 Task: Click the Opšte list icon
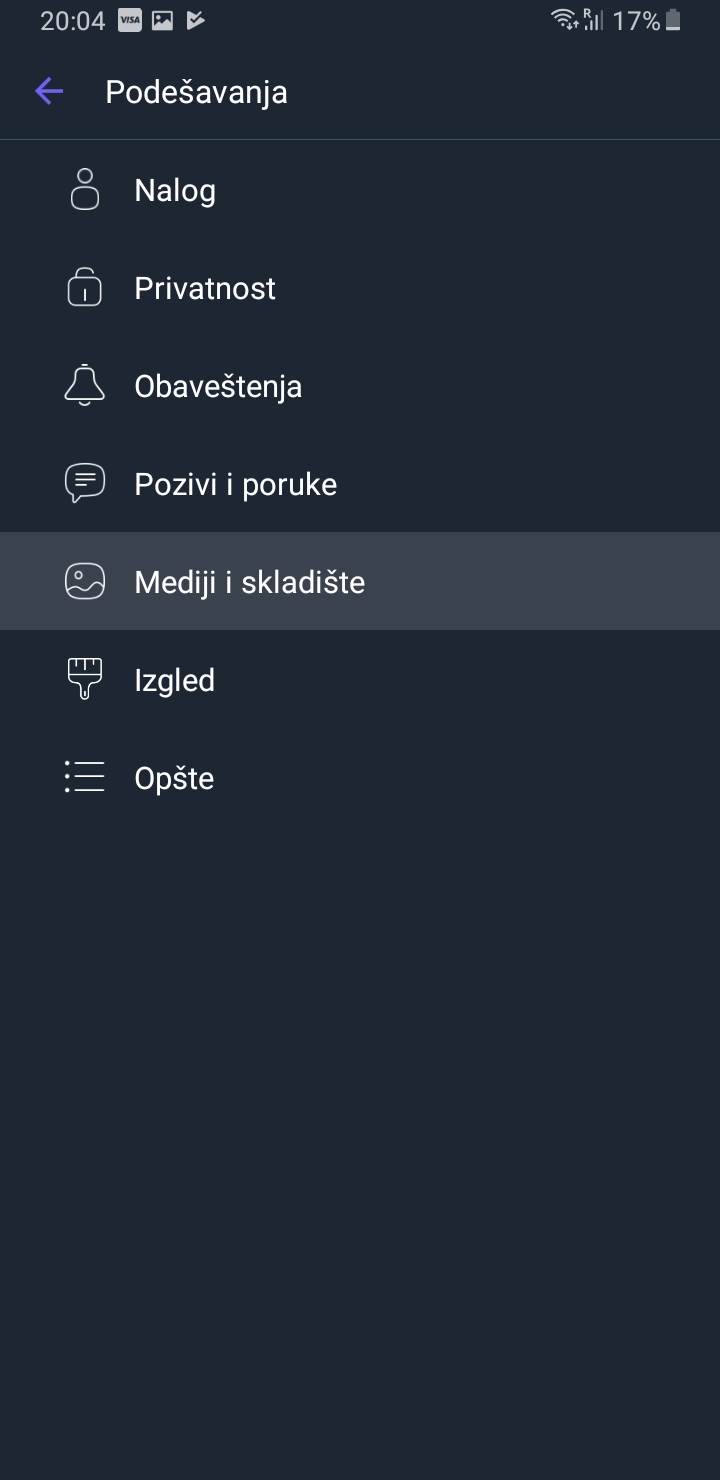[85, 777]
